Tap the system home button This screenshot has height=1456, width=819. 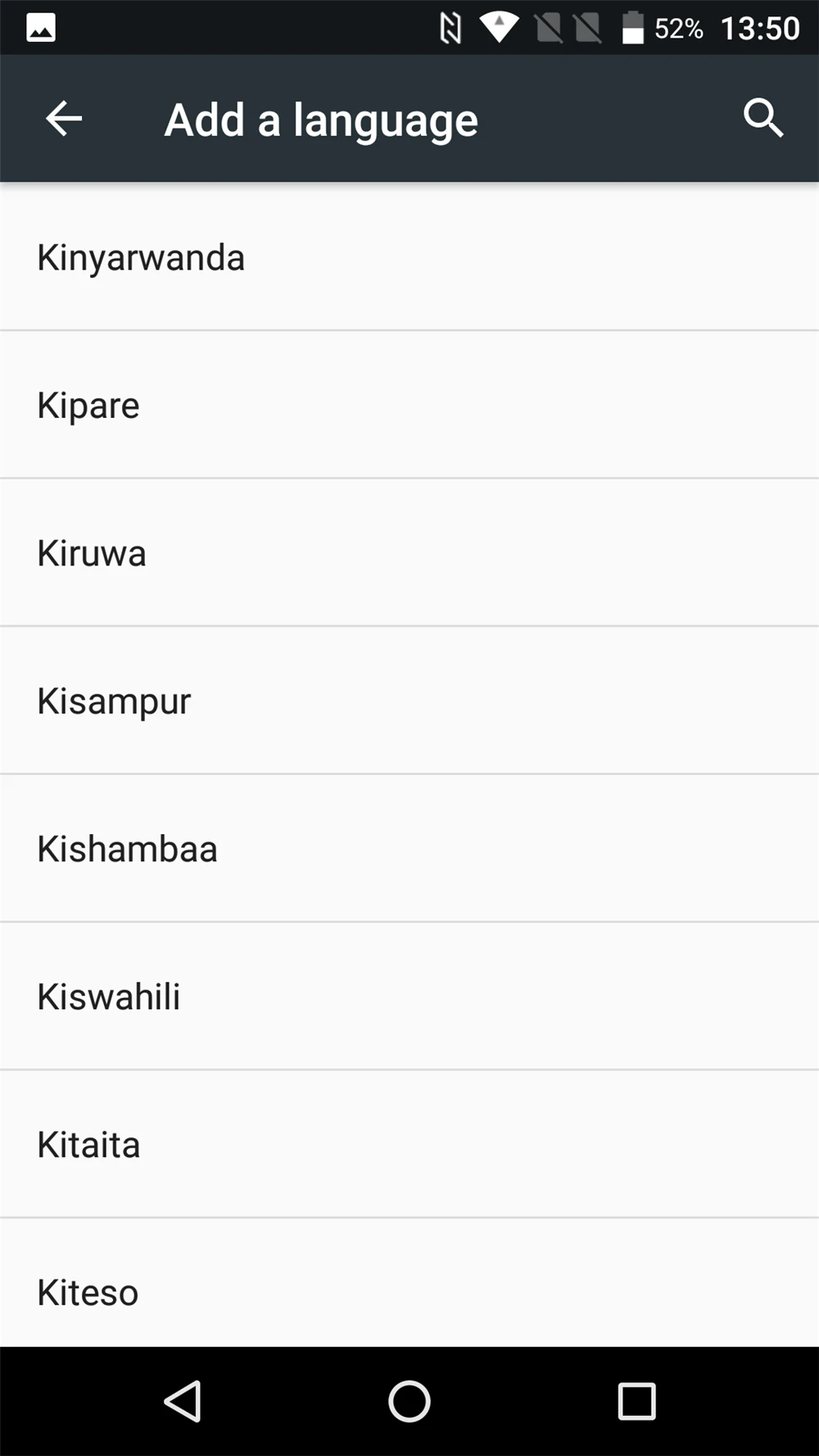409,1401
